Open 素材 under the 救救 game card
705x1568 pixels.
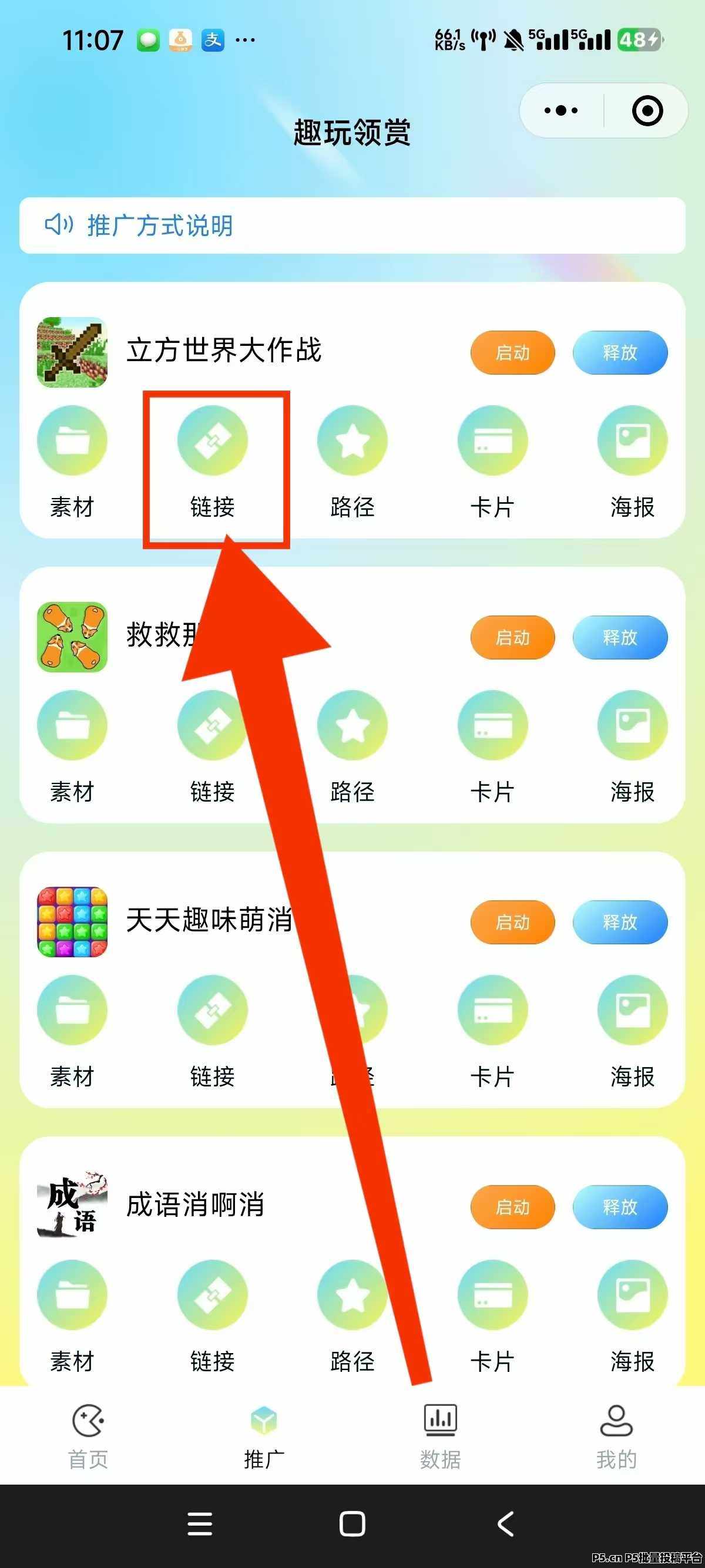click(72, 748)
